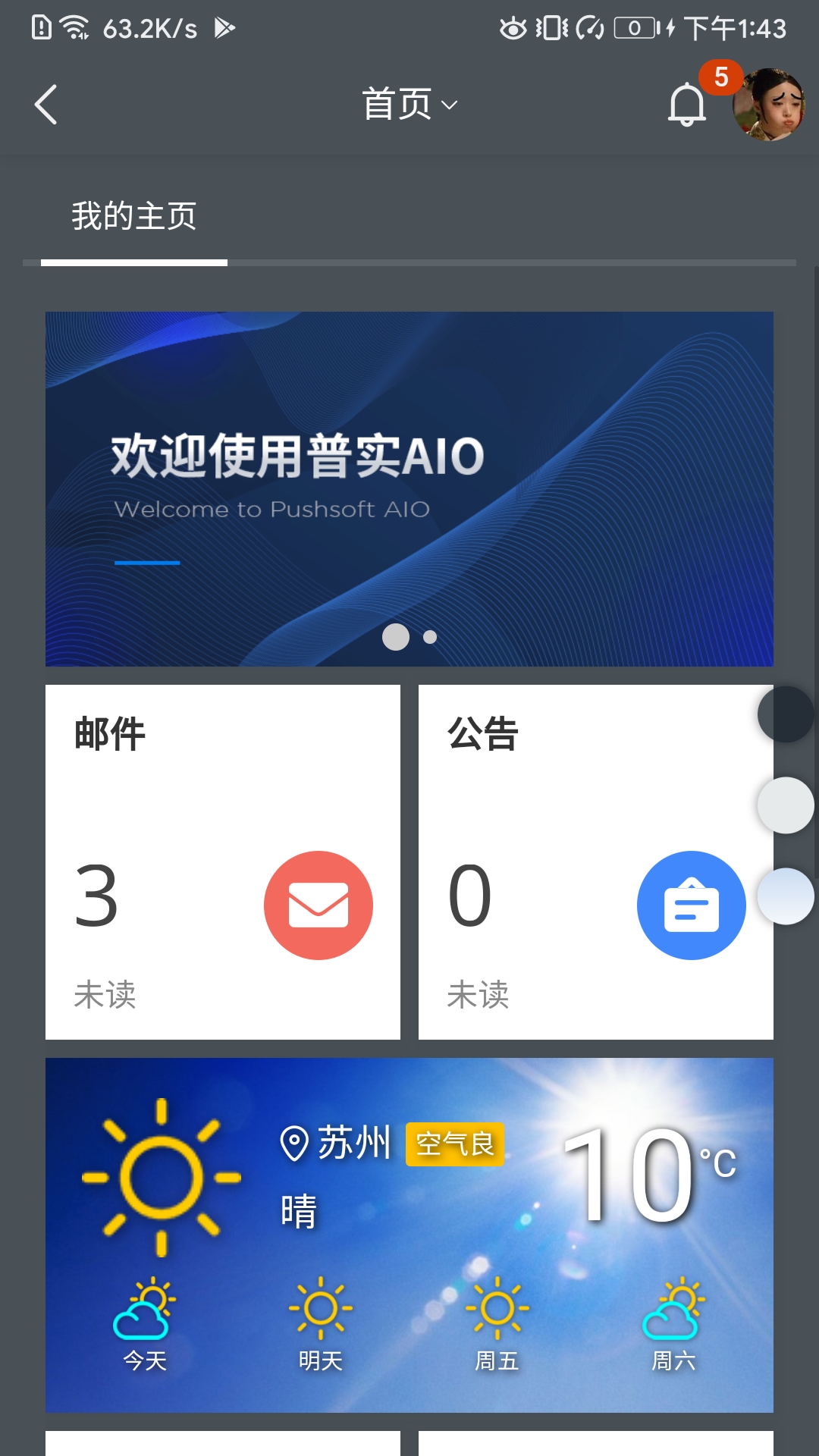Open the red unread mail envelope icon
Image resolution: width=819 pixels, height=1456 pixels.
coord(318,905)
